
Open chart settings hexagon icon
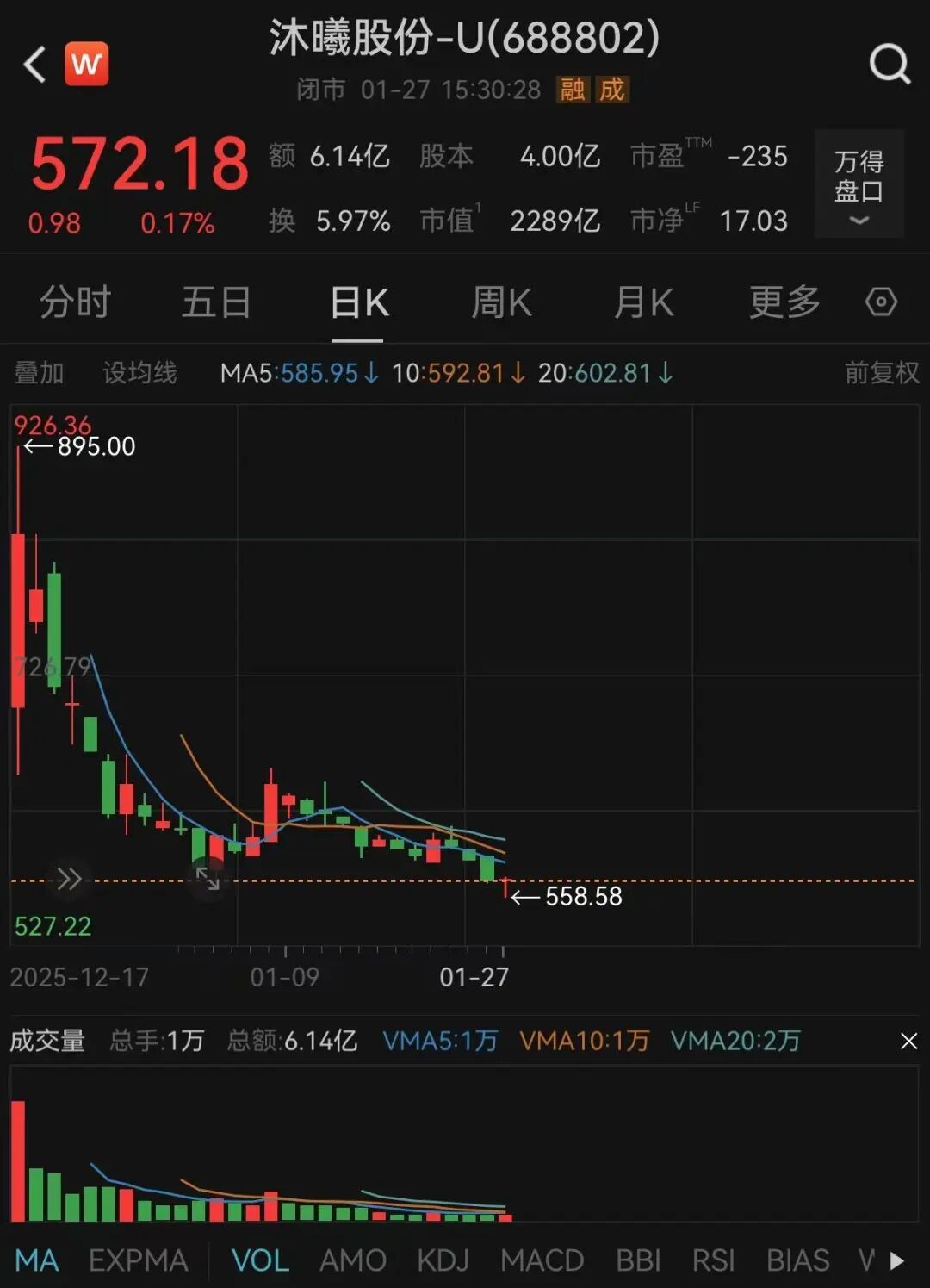pos(881,302)
